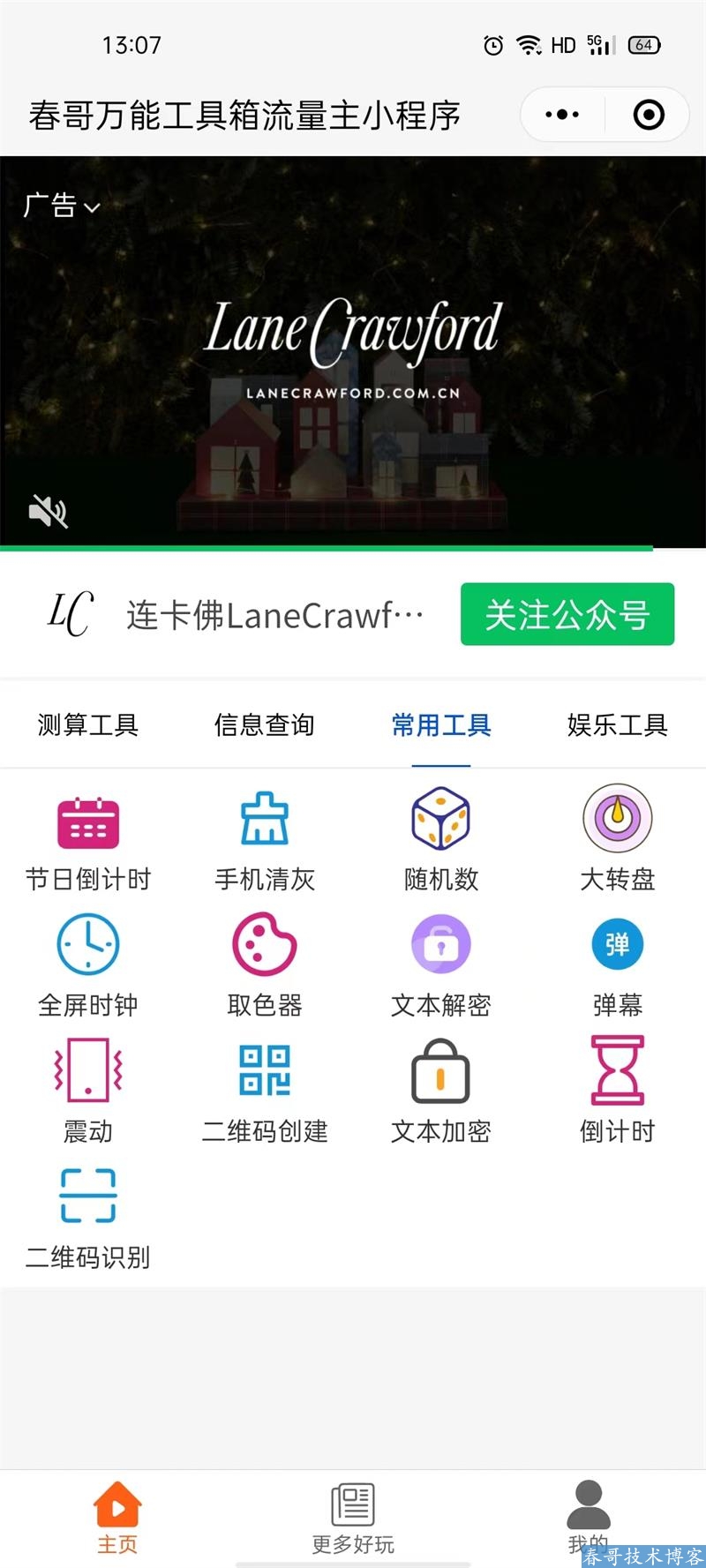Launch the 弹幕 tool
Viewport: 706px width, 1568px height.
click(x=617, y=965)
